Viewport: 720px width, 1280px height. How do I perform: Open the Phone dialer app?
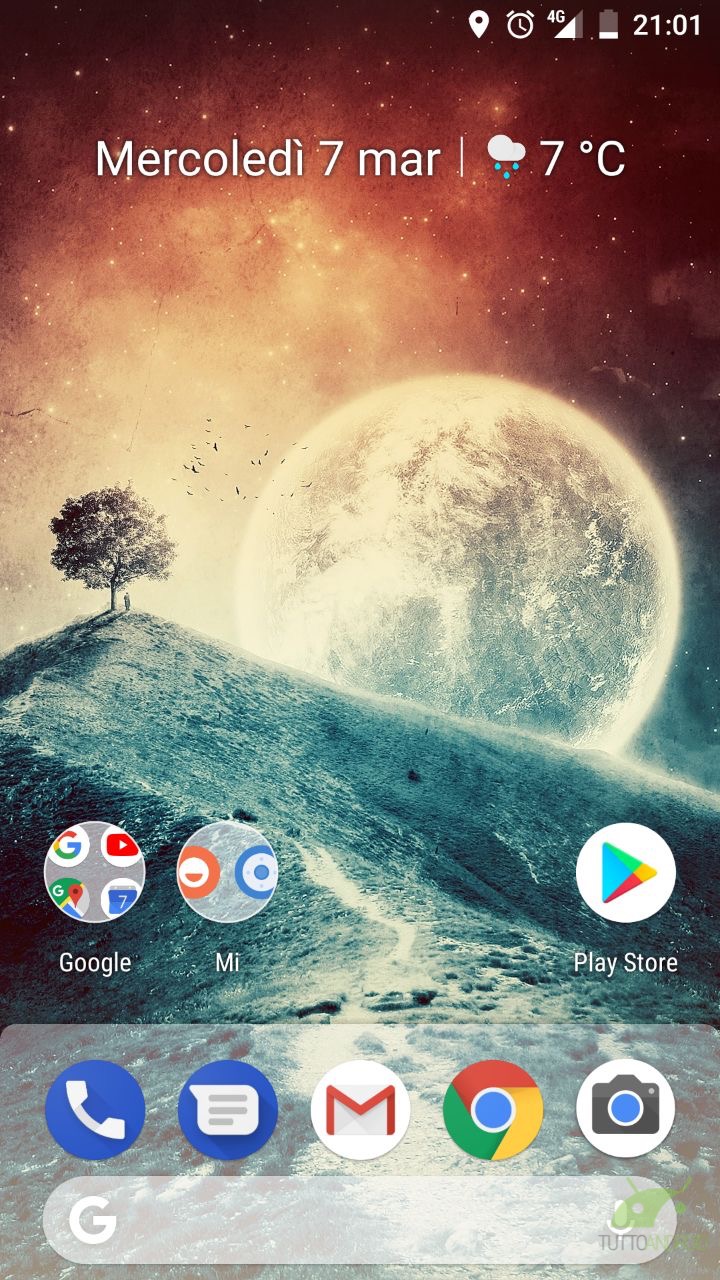[95, 1109]
